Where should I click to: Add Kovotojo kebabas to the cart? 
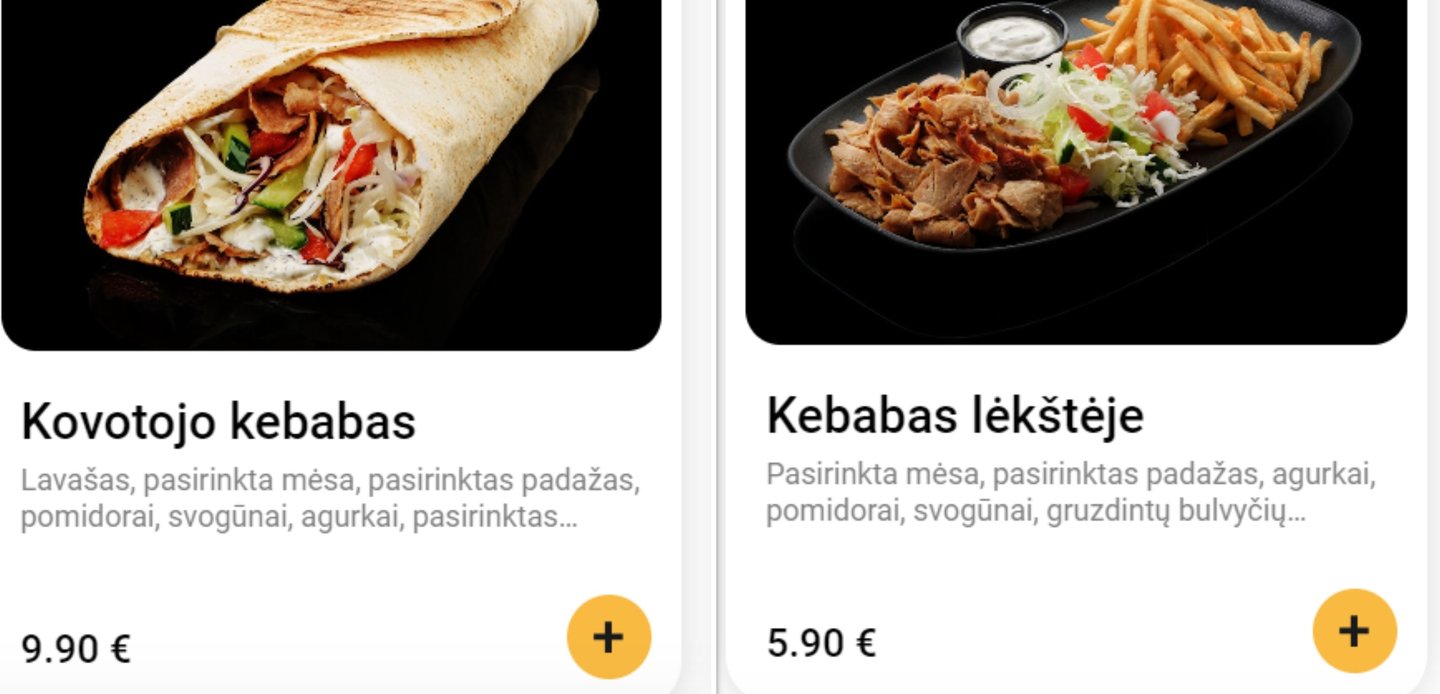pos(609,637)
